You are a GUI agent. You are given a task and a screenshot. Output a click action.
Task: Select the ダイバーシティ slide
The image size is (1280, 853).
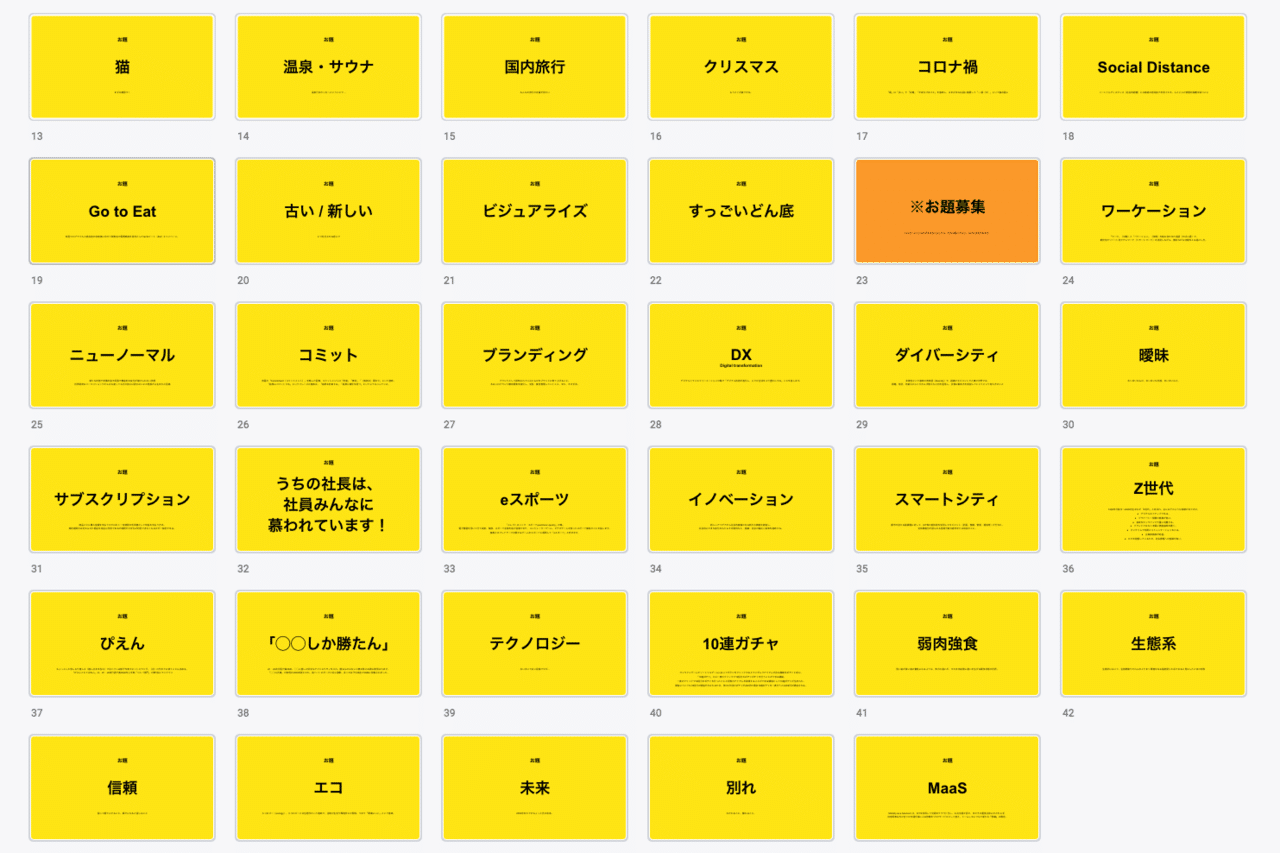947,355
